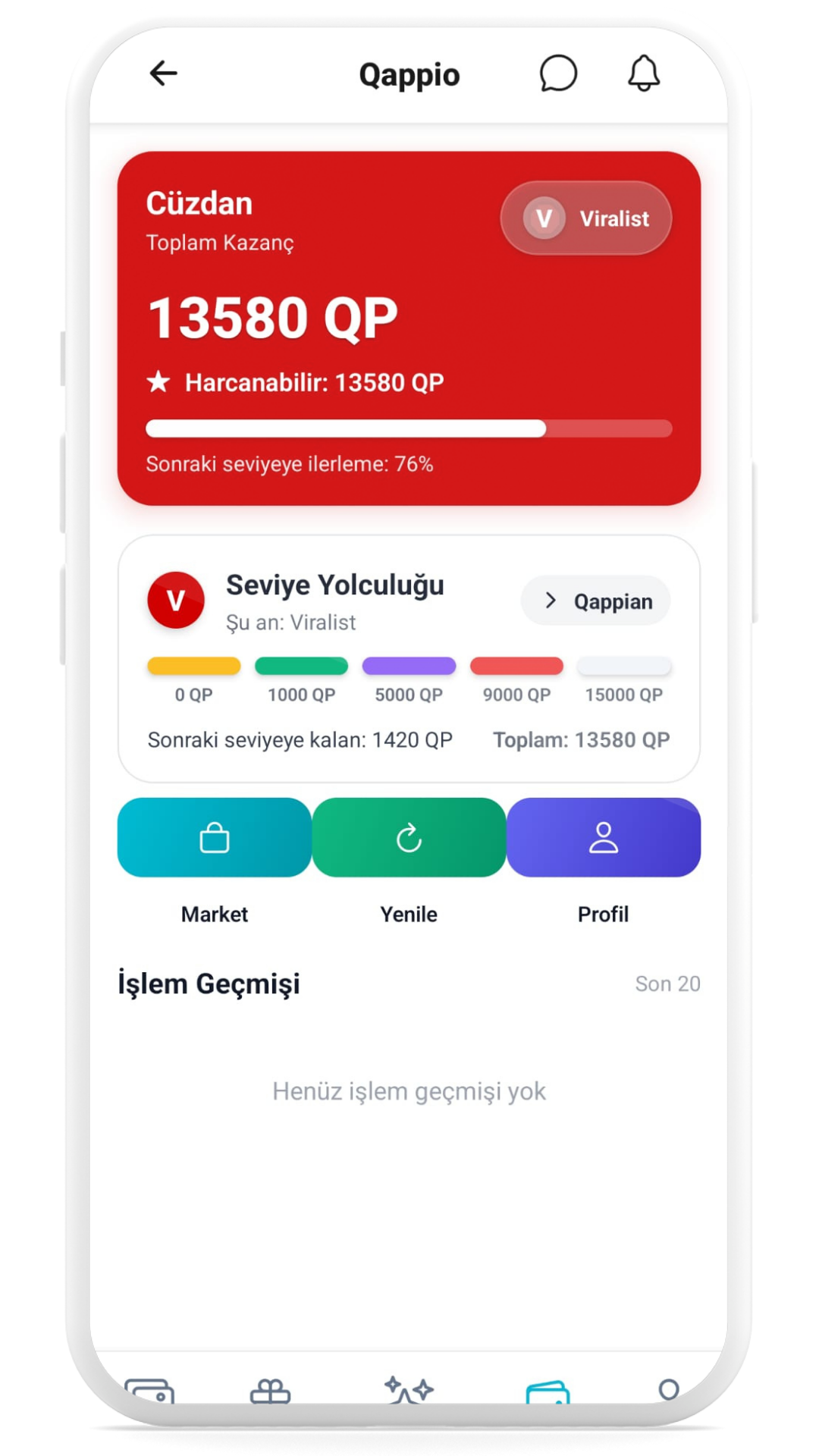
Task: Open the Qappian next level chip
Action: click(596, 601)
